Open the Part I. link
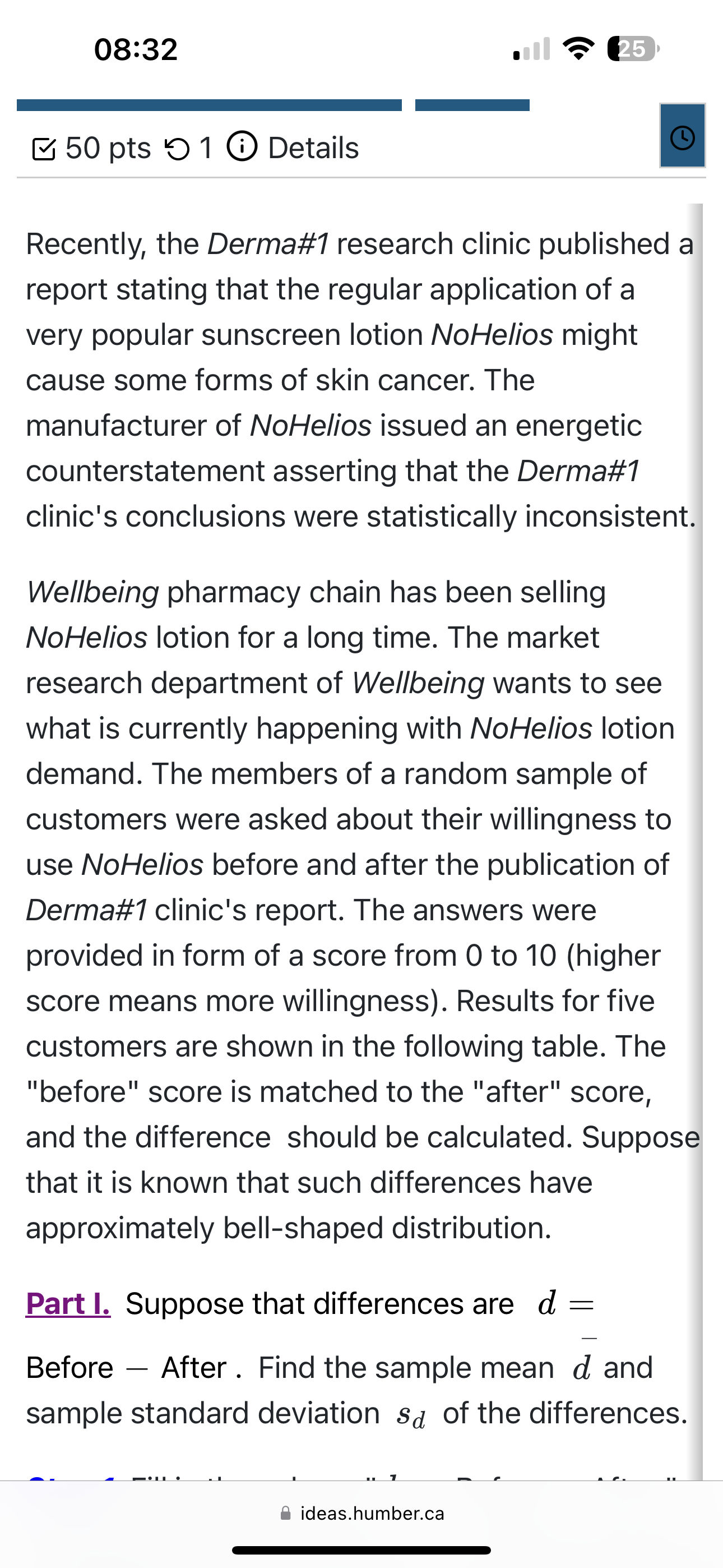723x1568 pixels. [x=68, y=1304]
